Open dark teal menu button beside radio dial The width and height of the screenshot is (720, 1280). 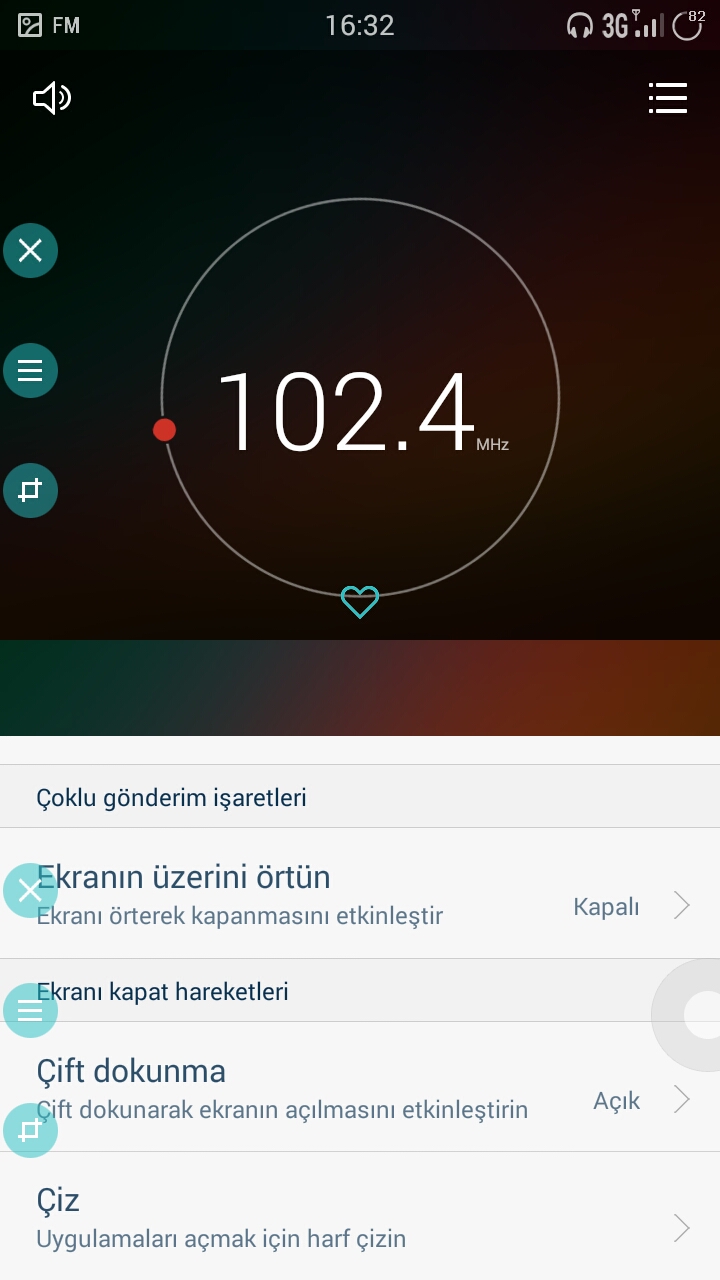(30, 371)
